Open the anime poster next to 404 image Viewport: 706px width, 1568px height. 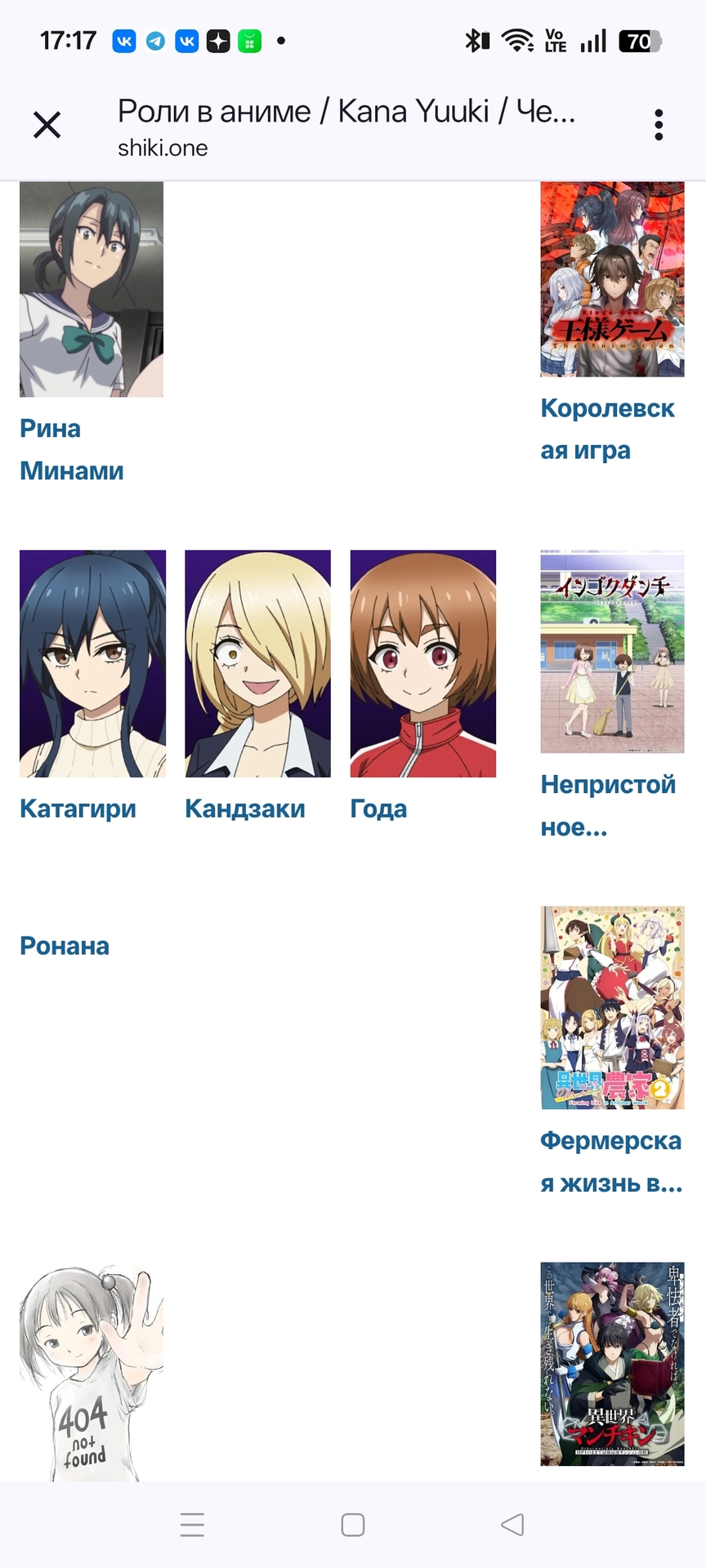[612, 1364]
